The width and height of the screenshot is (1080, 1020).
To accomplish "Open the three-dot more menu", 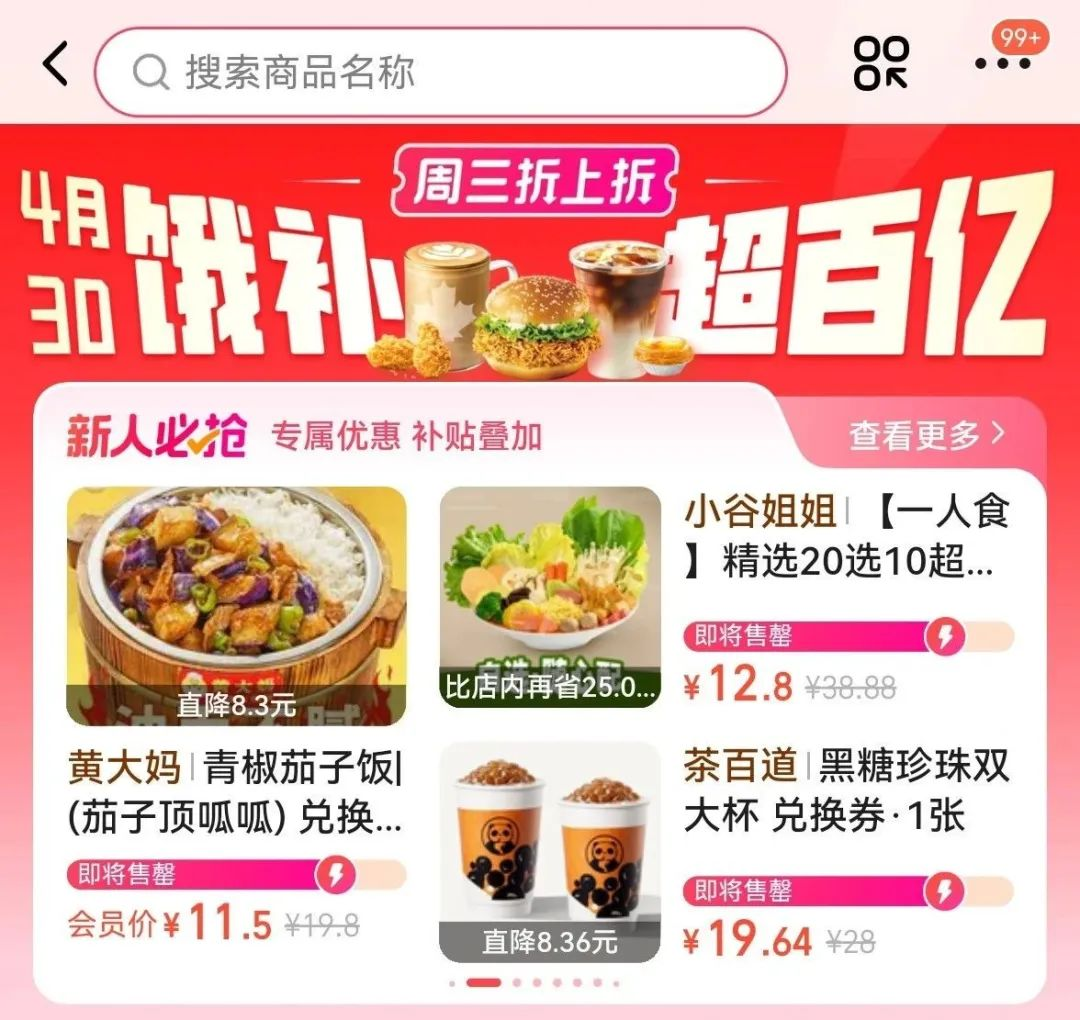I will [x=1002, y=63].
